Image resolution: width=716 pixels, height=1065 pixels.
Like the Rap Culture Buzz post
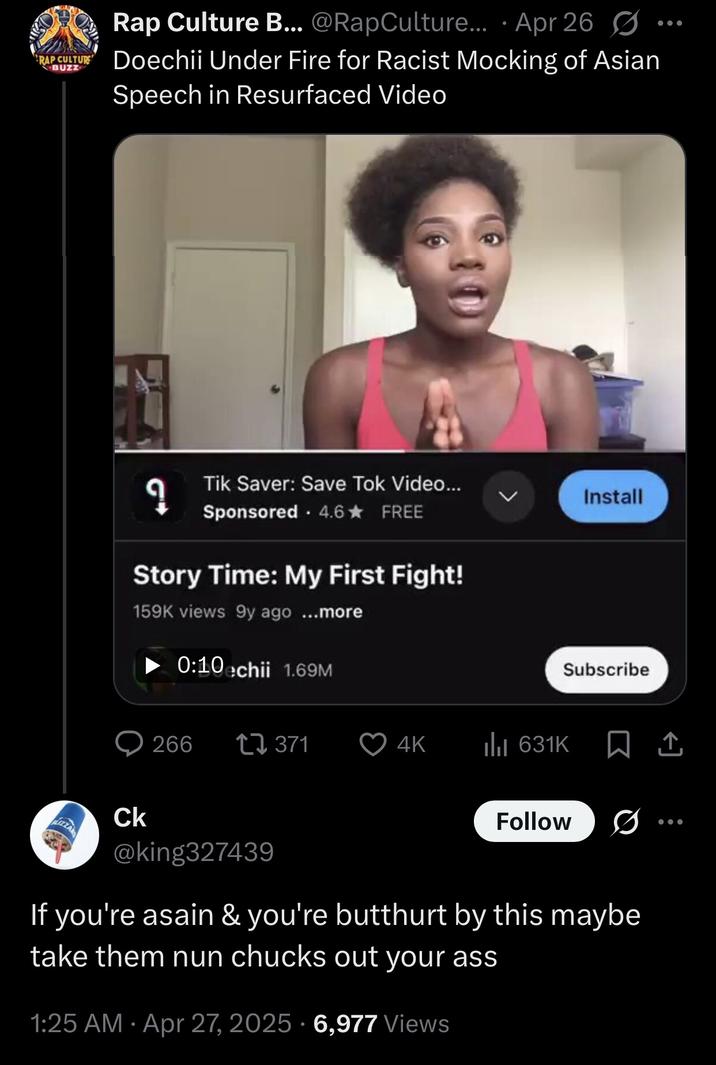372,744
